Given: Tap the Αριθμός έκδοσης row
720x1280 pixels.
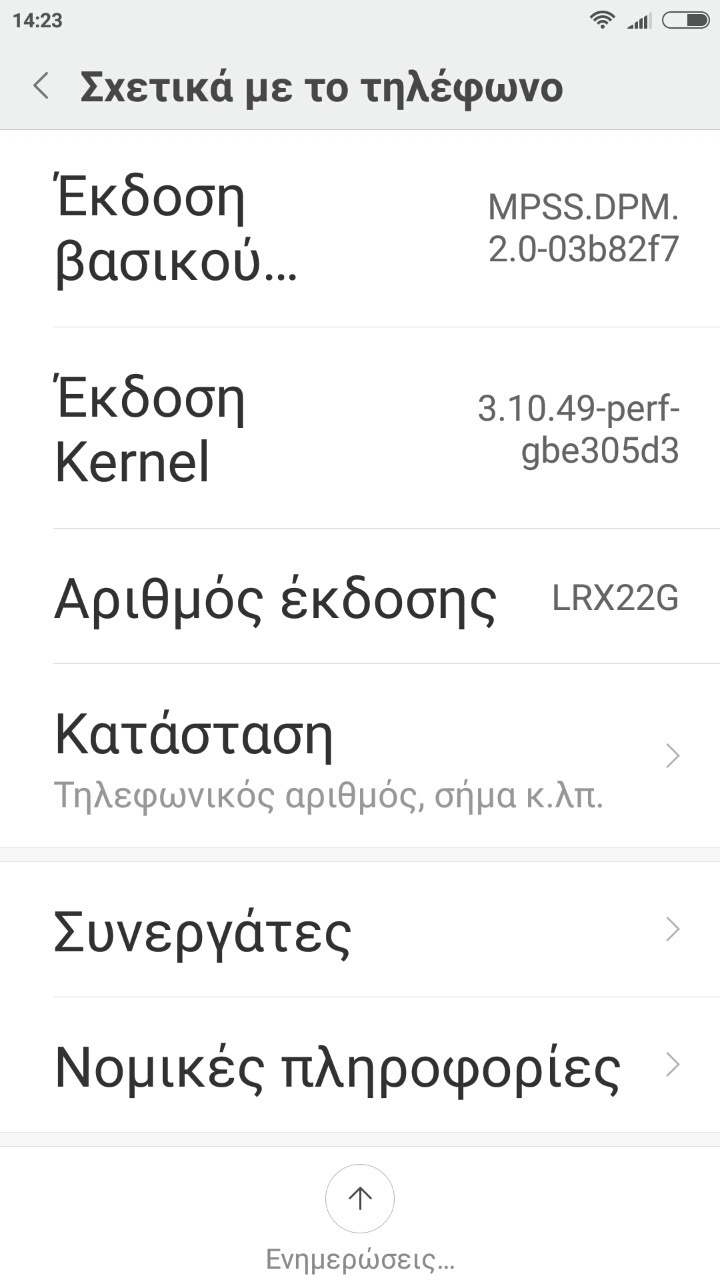Looking at the screenshot, I should coord(360,598).
